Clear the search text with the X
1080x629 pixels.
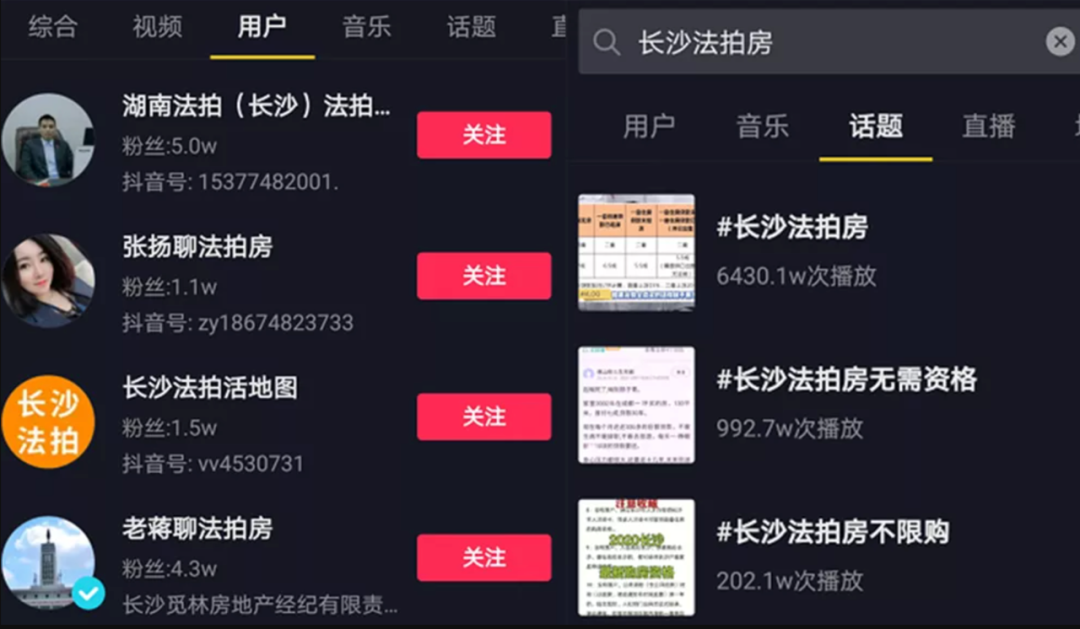point(1059,41)
